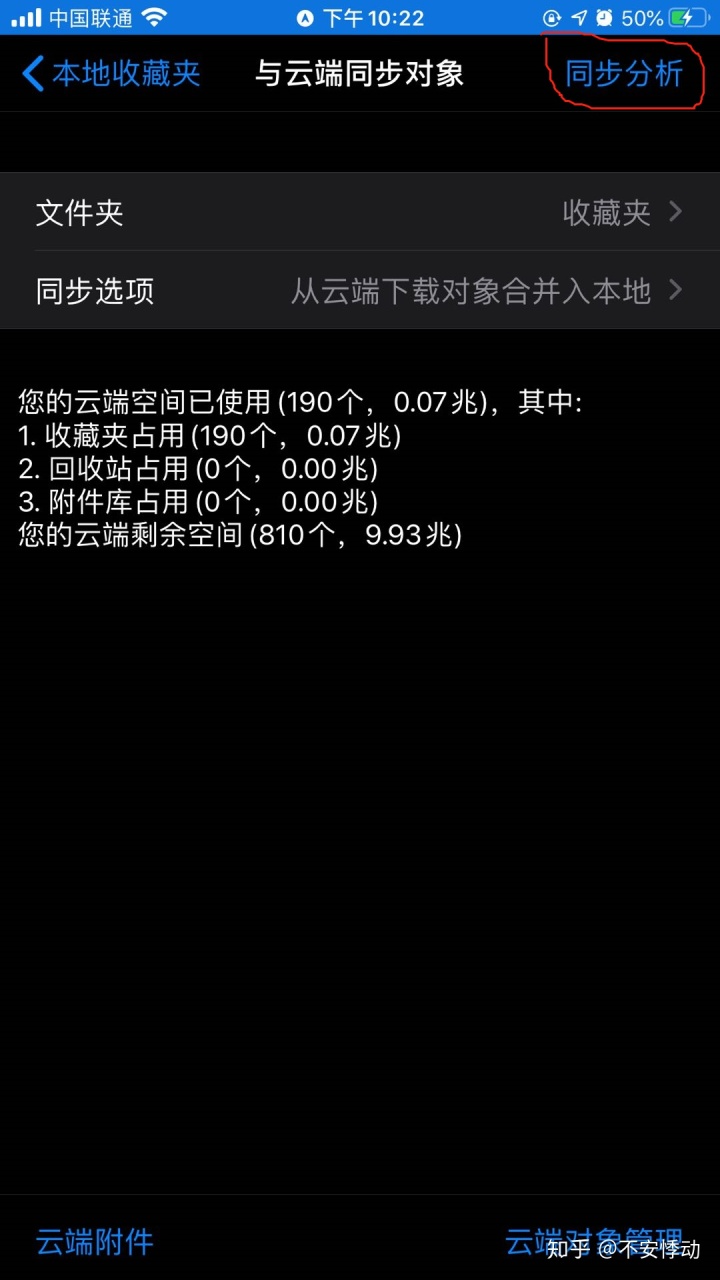Go back to 本地收藏夹

click(x=111, y=73)
